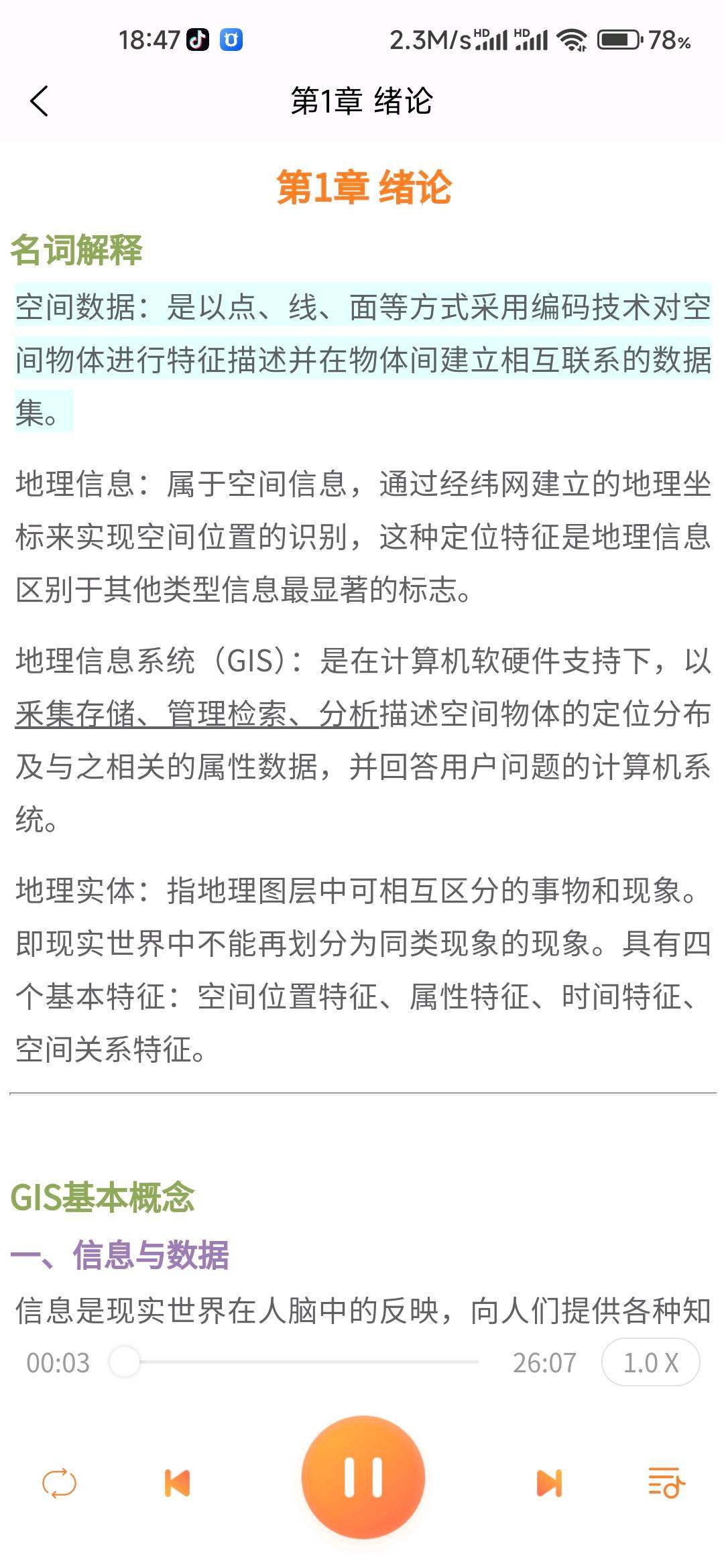Viewport: 724px width, 1568px height.
Task: Skip to the next chapter audio
Action: tap(549, 1483)
